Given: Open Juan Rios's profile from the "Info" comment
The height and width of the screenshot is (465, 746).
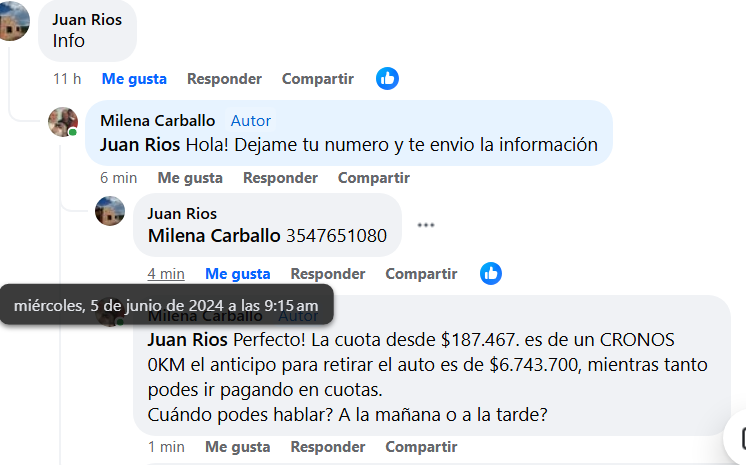Looking at the screenshot, I should coord(89,20).
